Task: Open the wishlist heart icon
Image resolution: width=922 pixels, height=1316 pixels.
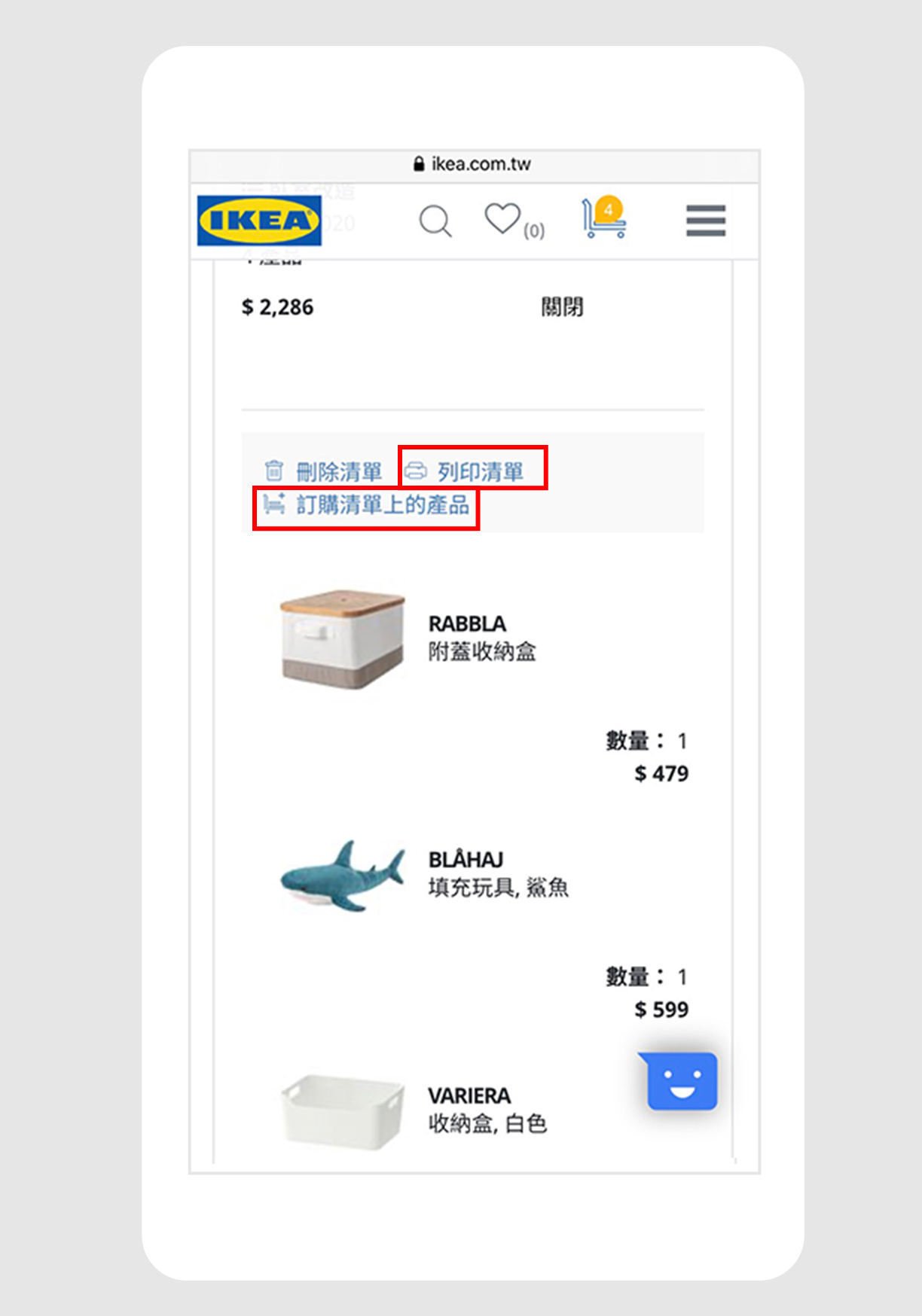Action: pyautogui.click(x=502, y=219)
